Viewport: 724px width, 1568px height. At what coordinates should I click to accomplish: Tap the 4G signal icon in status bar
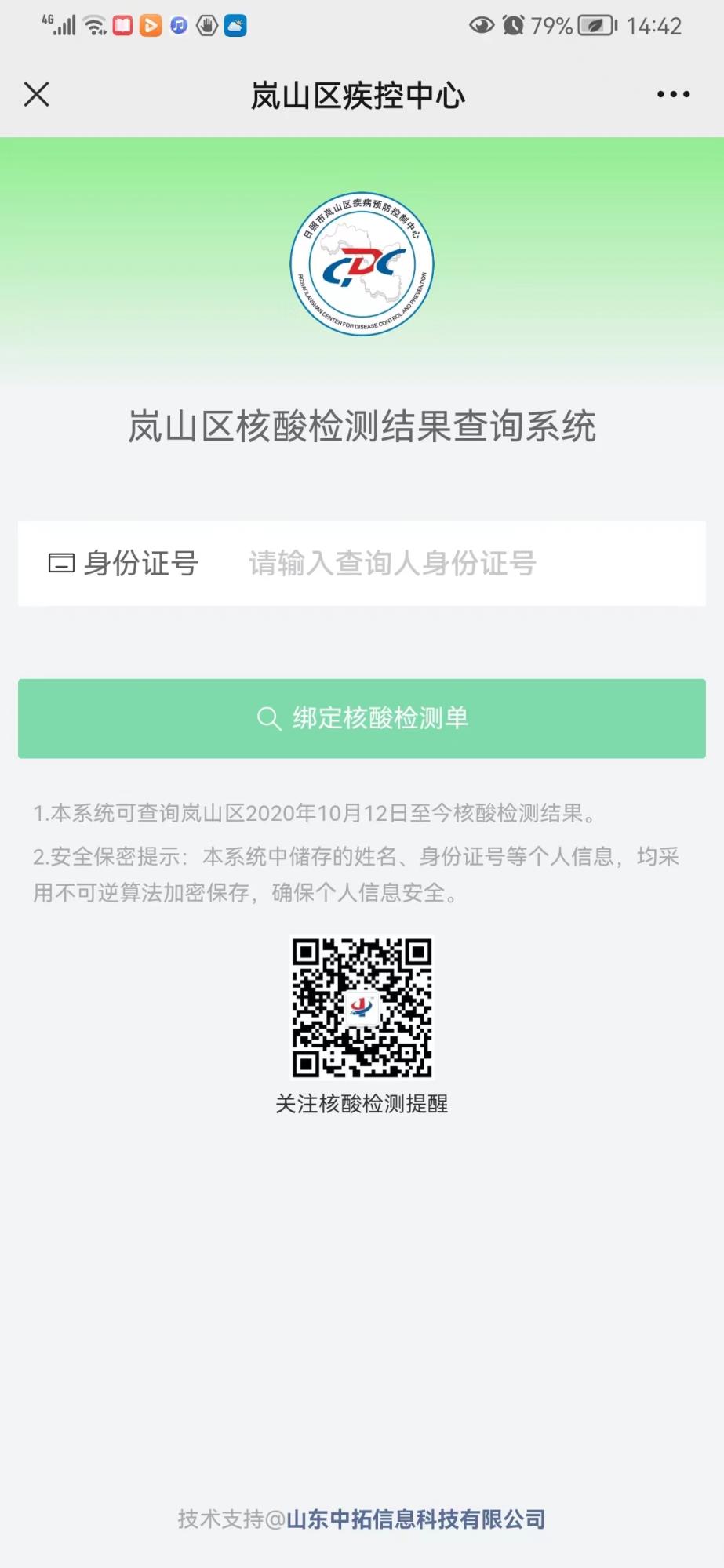click(x=58, y=26)
